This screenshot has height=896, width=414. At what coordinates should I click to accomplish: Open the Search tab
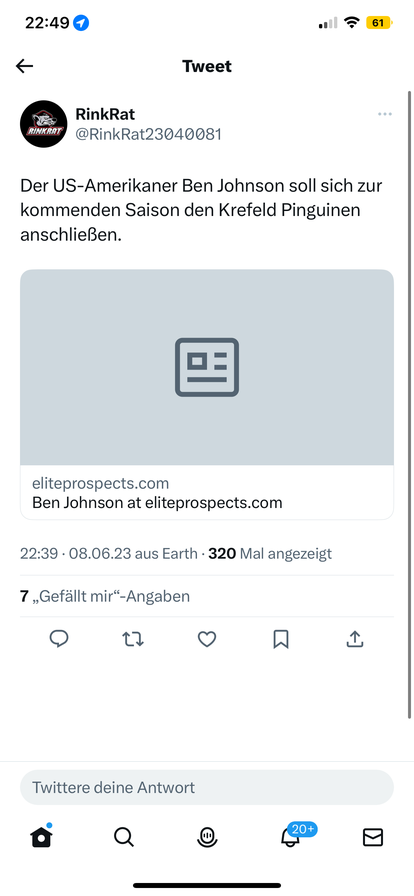click(124, 837)
